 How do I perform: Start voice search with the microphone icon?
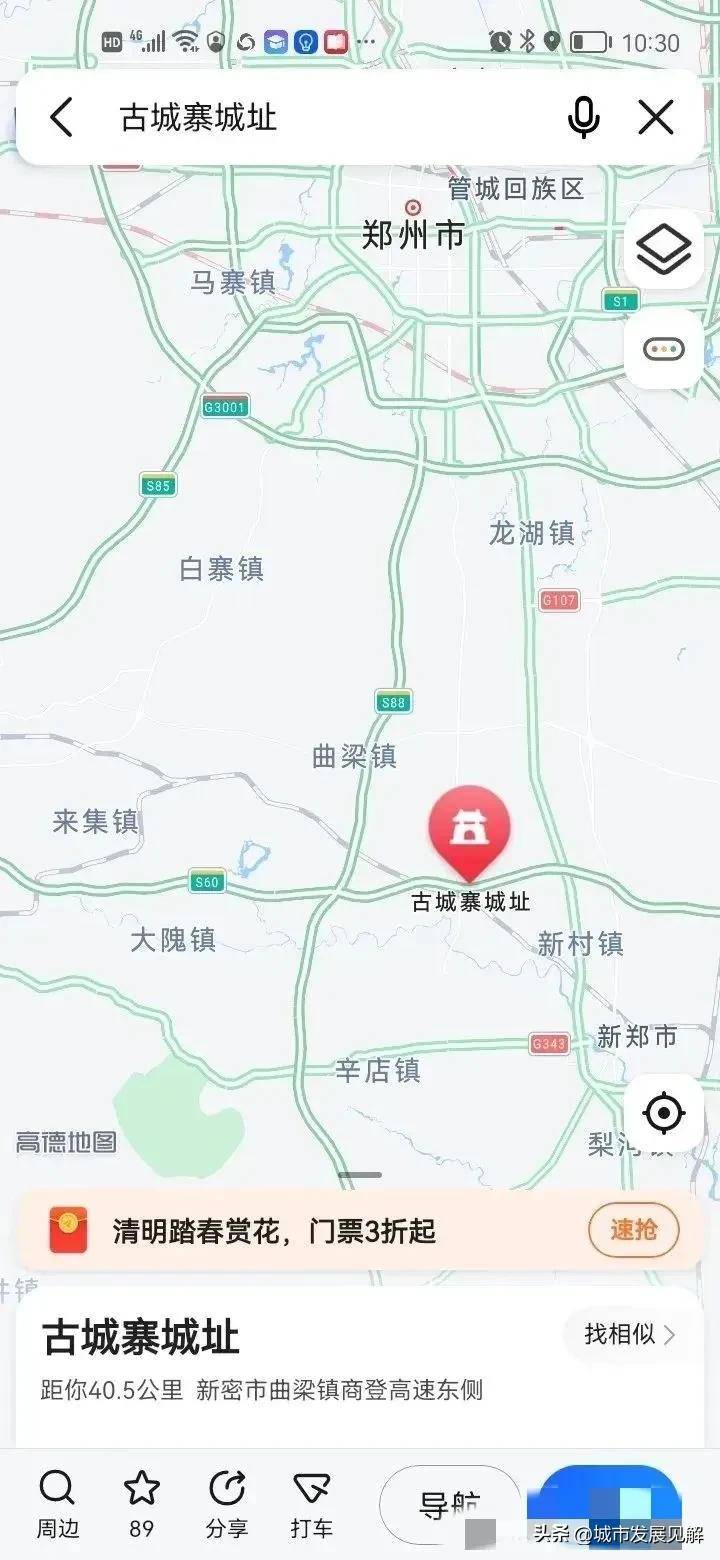[x=584, y=118]
